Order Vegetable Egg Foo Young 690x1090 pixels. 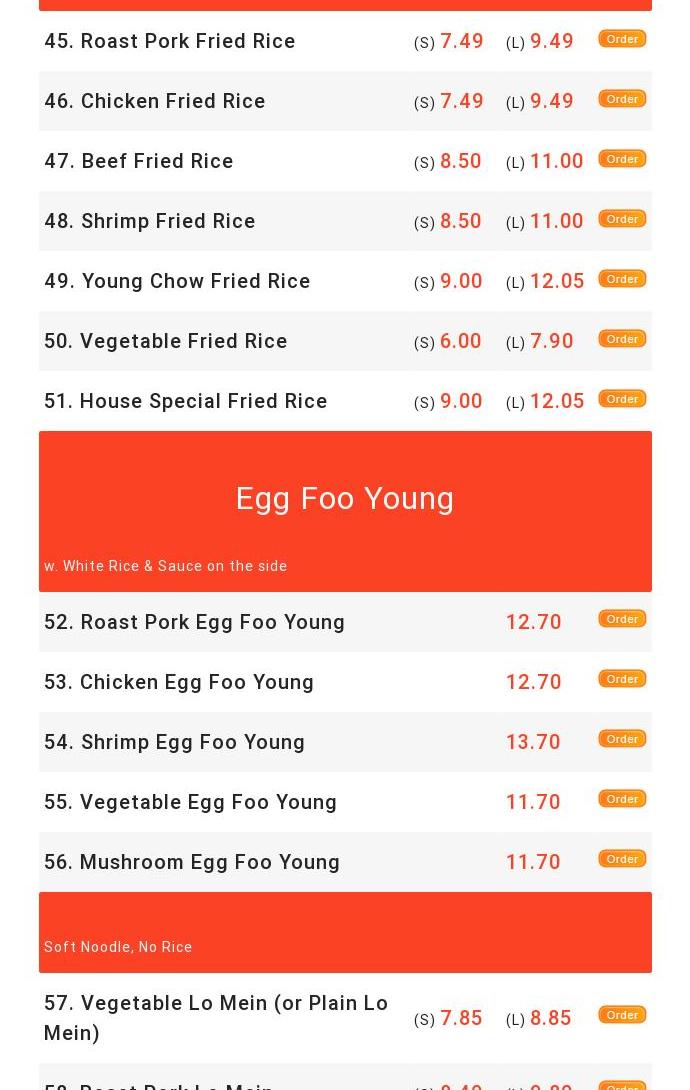pyautogui.click(x=622, y=799)
